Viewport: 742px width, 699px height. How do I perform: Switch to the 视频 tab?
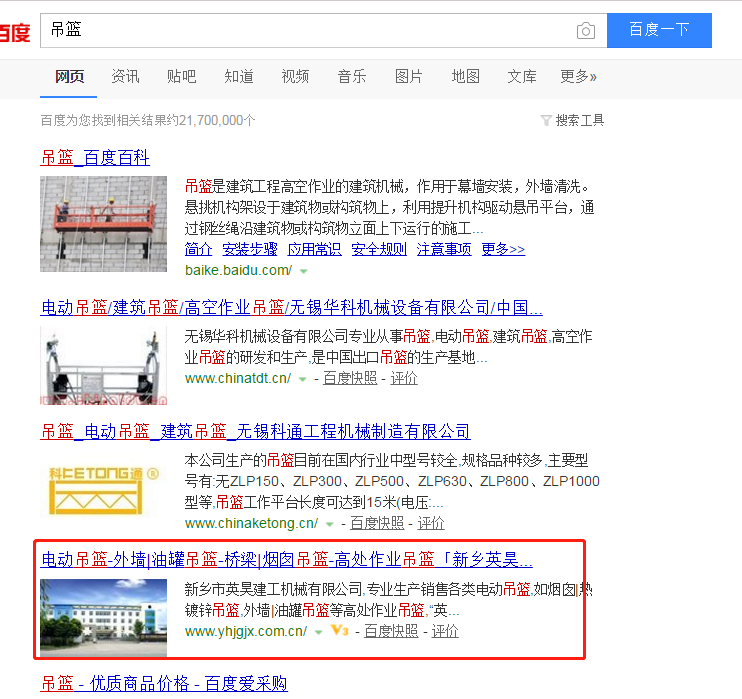295,76
